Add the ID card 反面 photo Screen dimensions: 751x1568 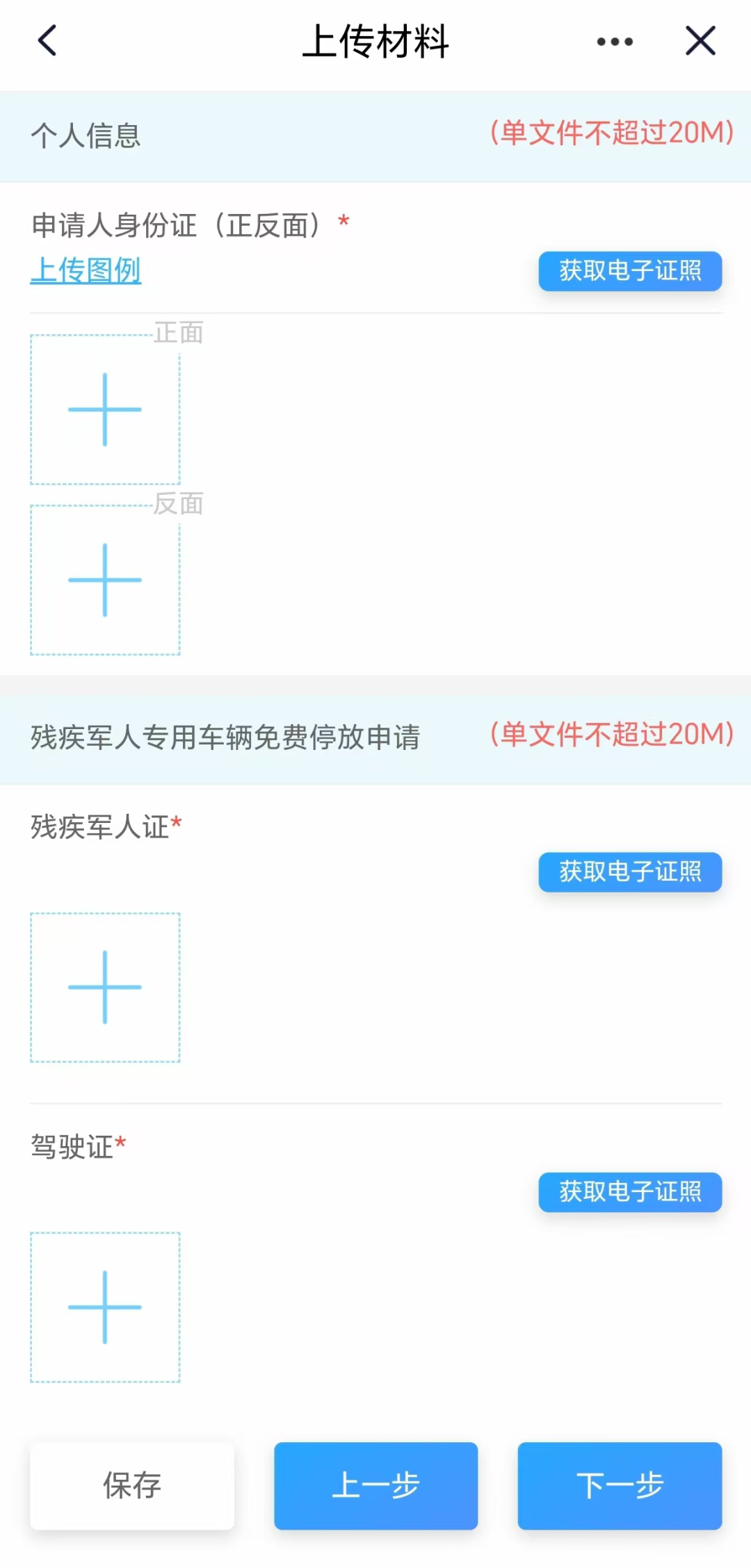coord(105,580)
